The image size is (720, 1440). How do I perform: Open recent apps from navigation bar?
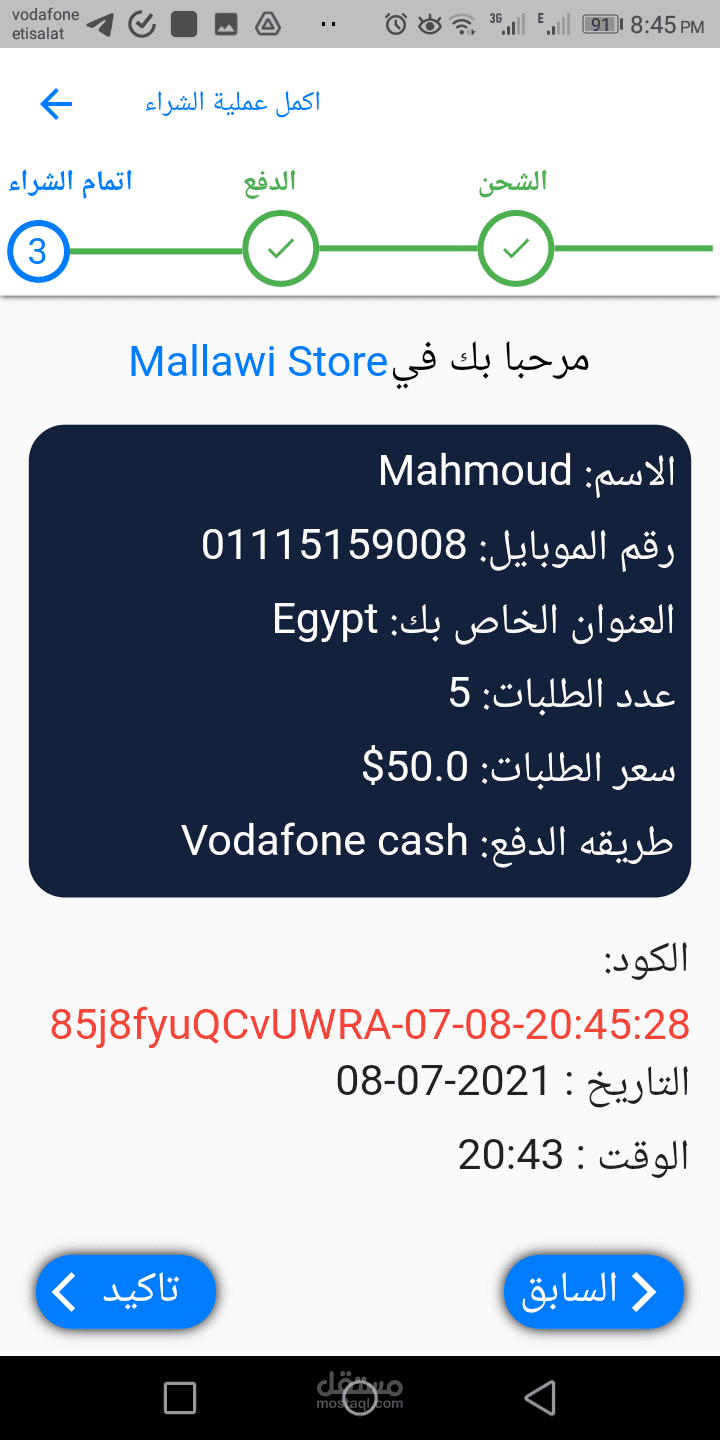[x=180, y=1397]
